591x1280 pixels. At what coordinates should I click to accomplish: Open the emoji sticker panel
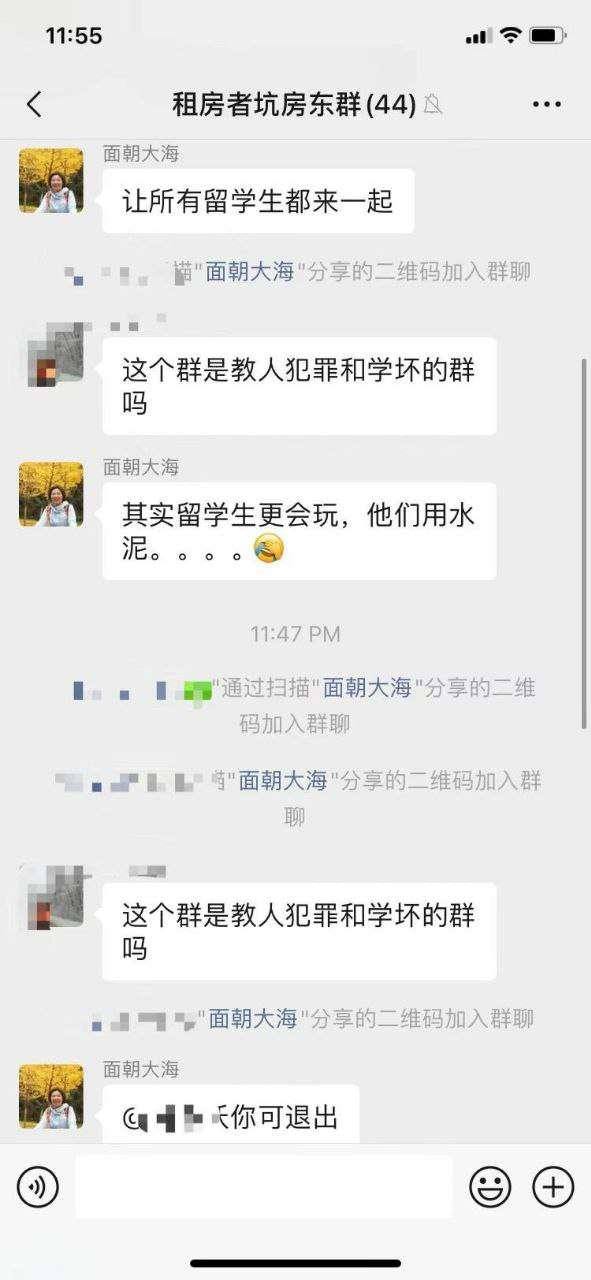(491, 1187)
